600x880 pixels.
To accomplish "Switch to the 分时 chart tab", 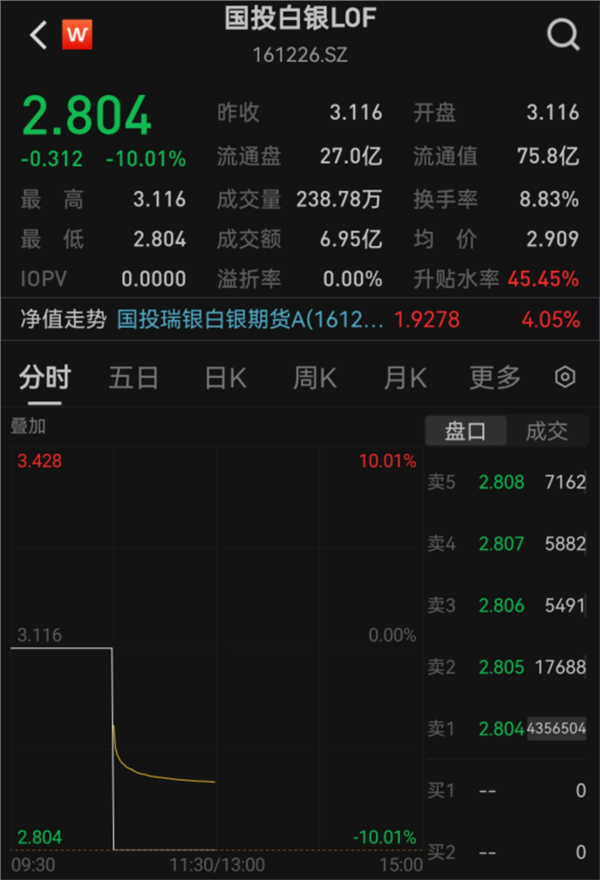I will (x=45, y=377).
